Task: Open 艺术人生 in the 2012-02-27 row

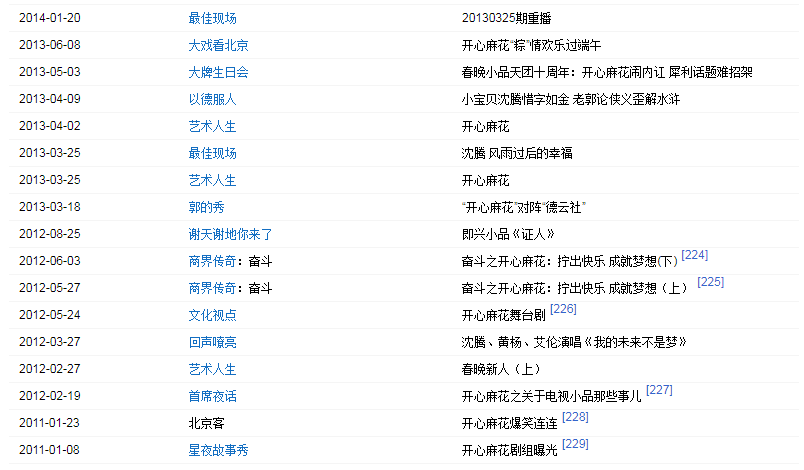Action: click(x=212, y=369)
